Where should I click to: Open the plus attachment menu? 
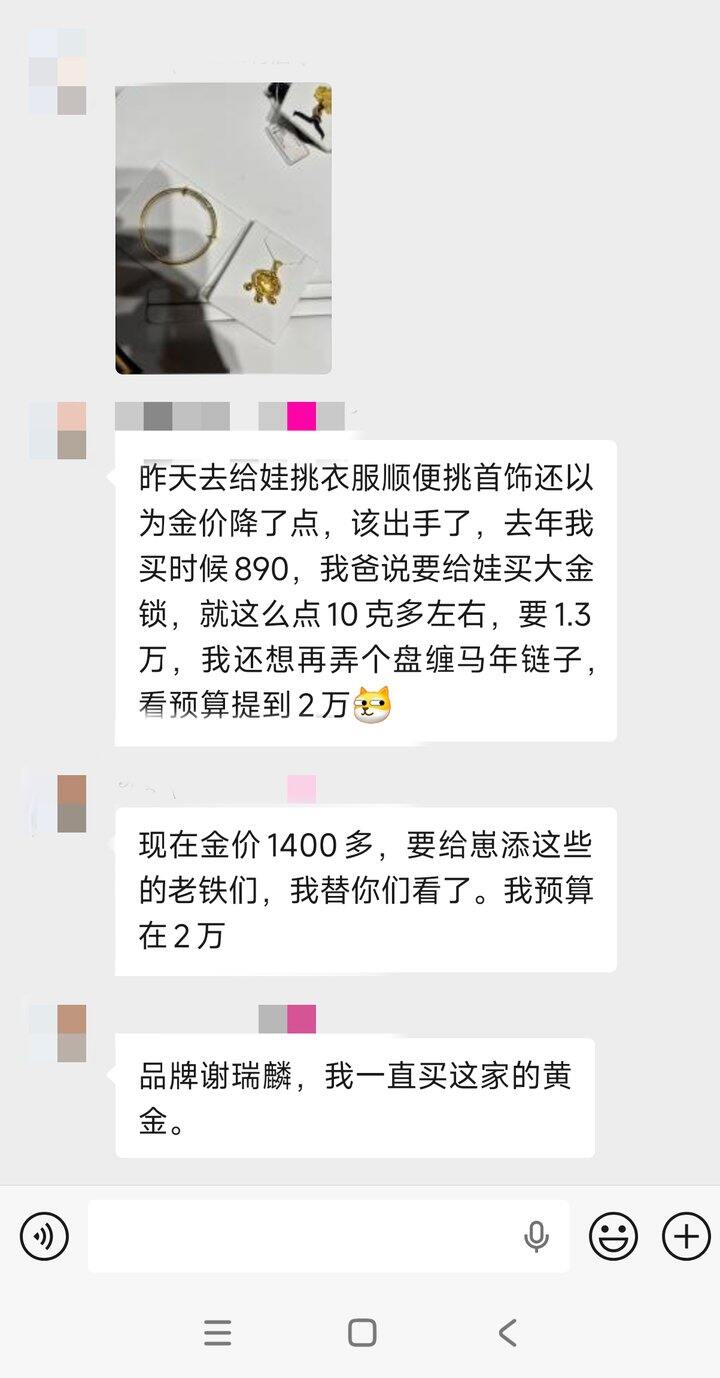[682, 1237]
